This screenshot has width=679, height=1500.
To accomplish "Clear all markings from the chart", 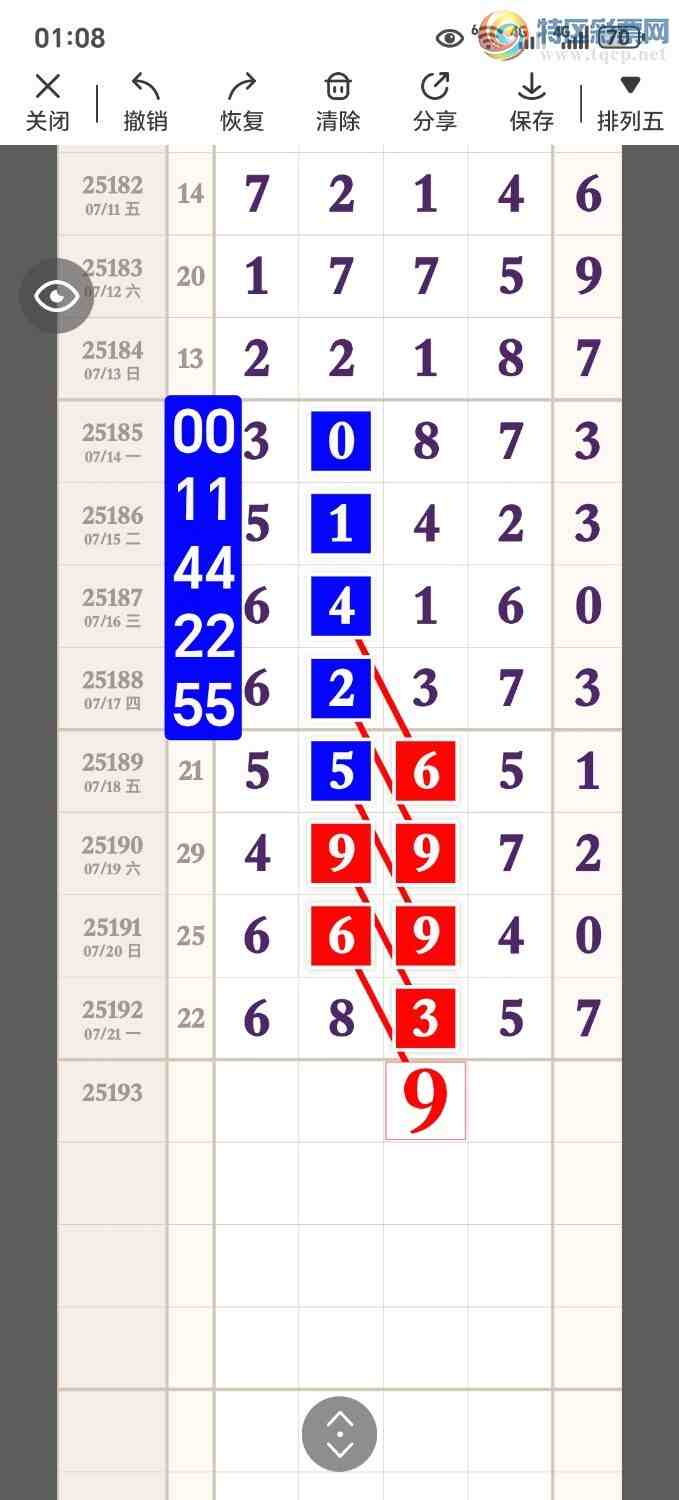I will [338, 102].
